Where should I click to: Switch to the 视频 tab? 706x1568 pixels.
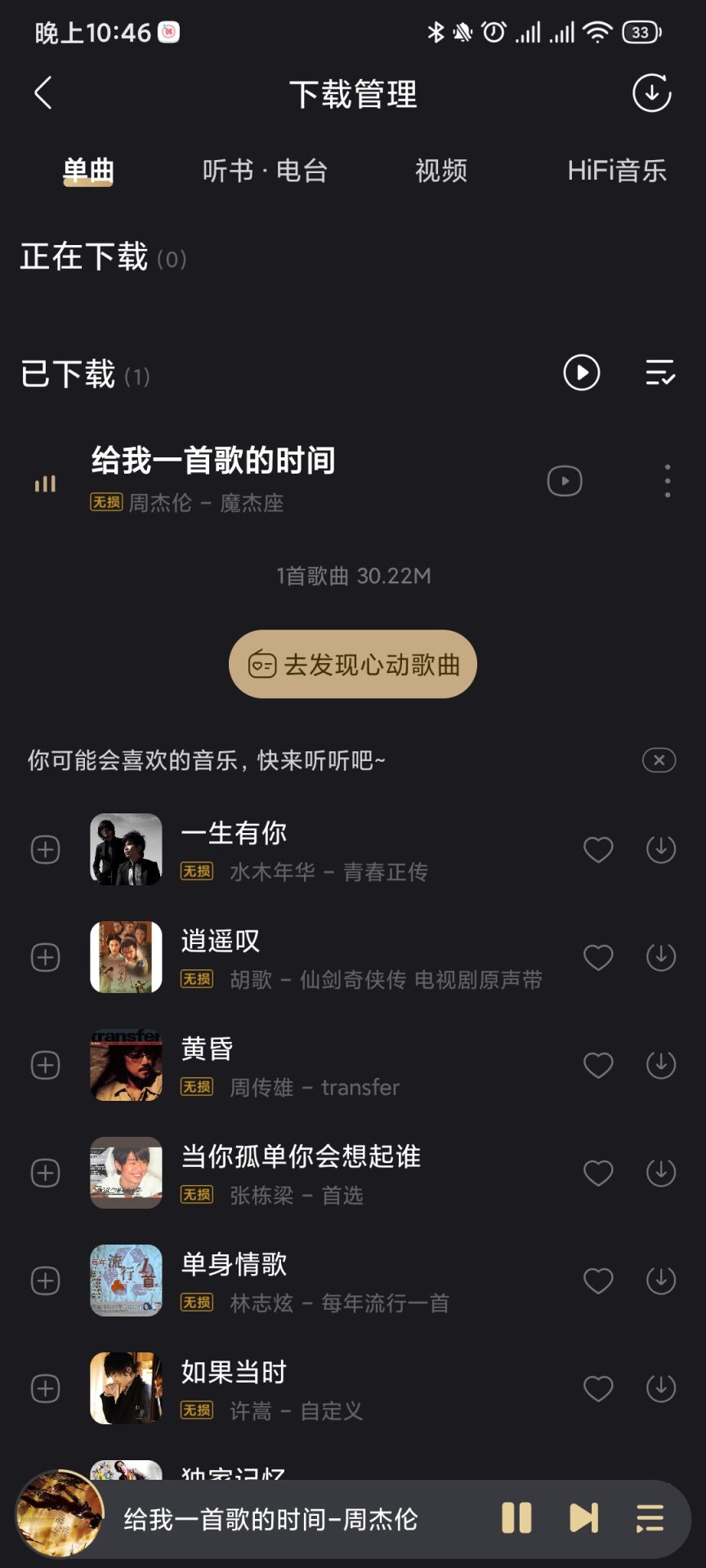click(441, 171)
